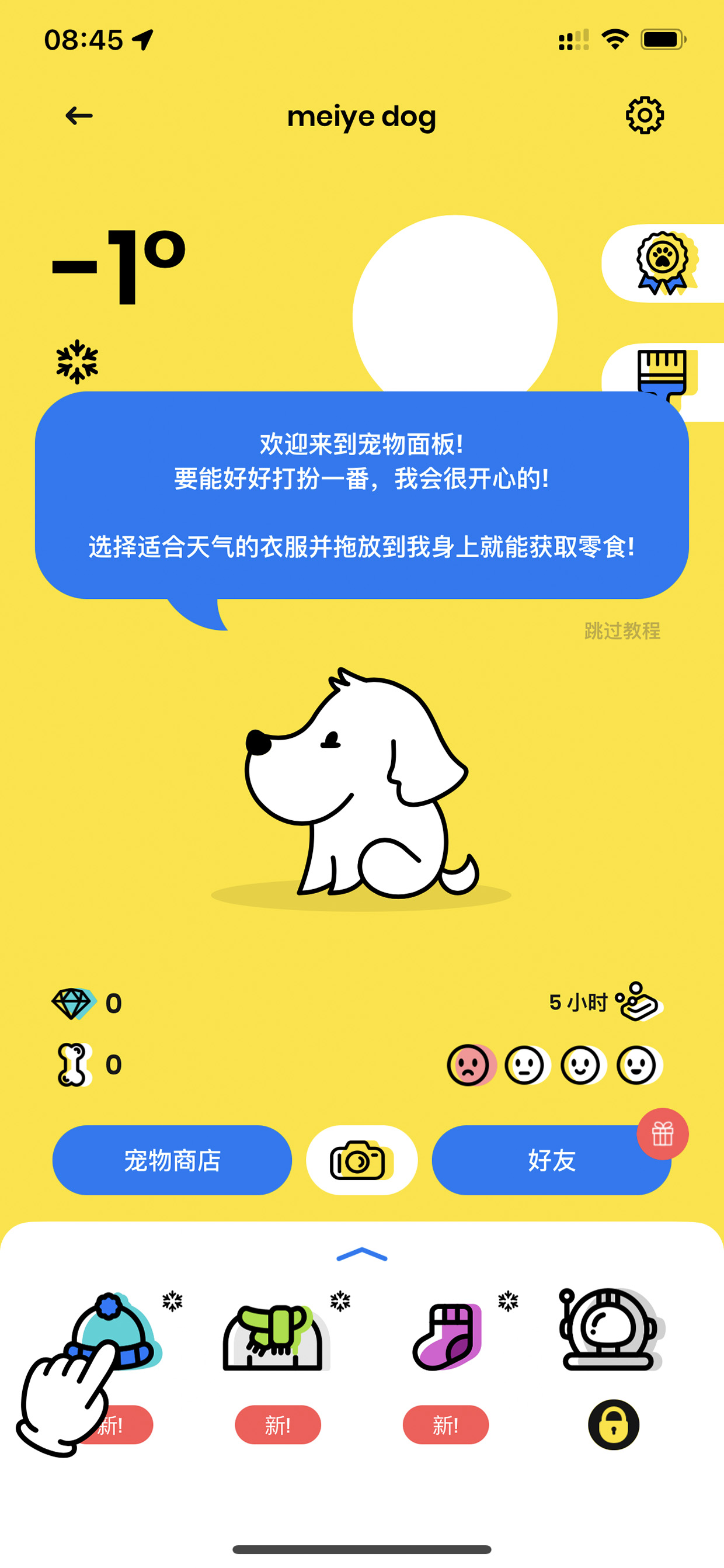Take a photo with the camera button
Viewport: 724px width, 1568px height.
coord(361,1160)
